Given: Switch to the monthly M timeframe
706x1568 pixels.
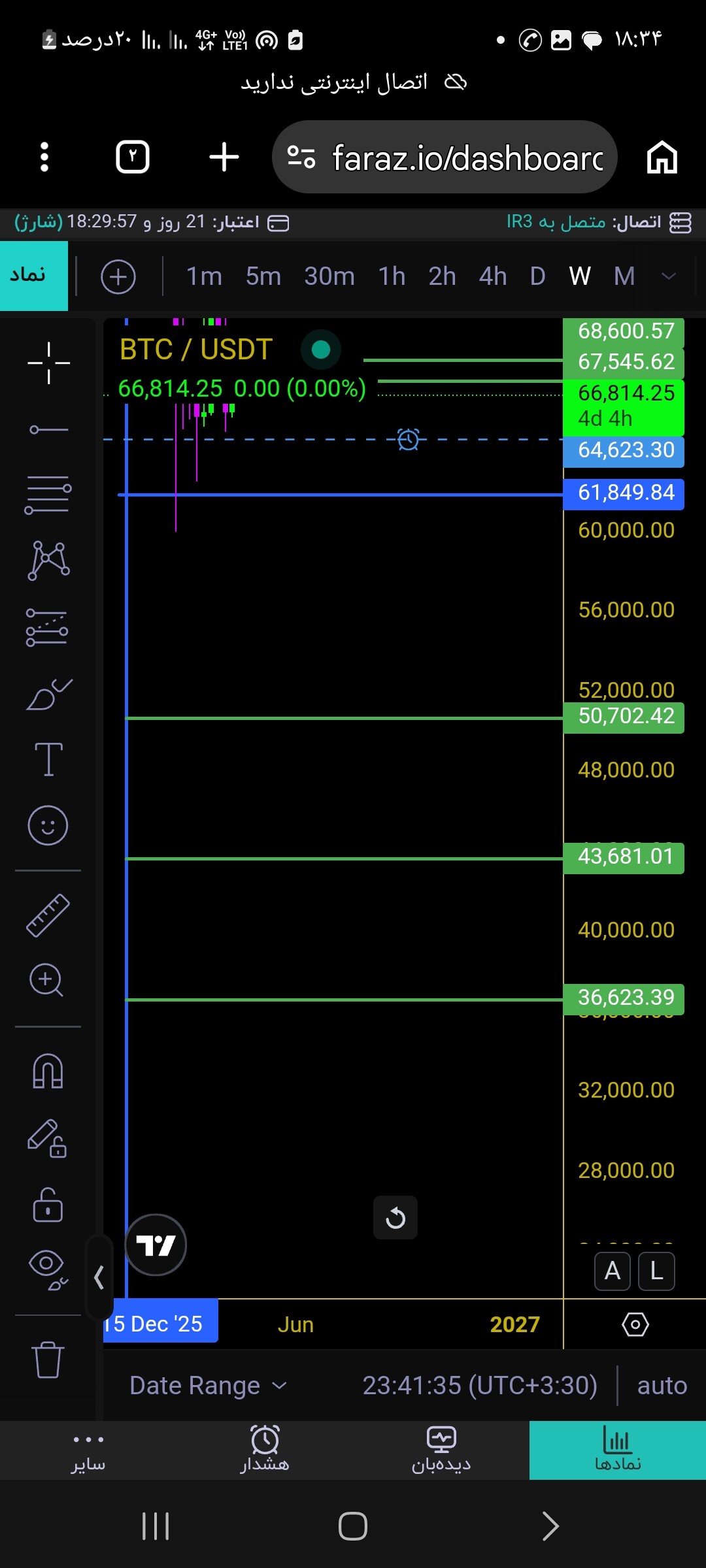Looking at the screenshot, I should click(624, 276).
